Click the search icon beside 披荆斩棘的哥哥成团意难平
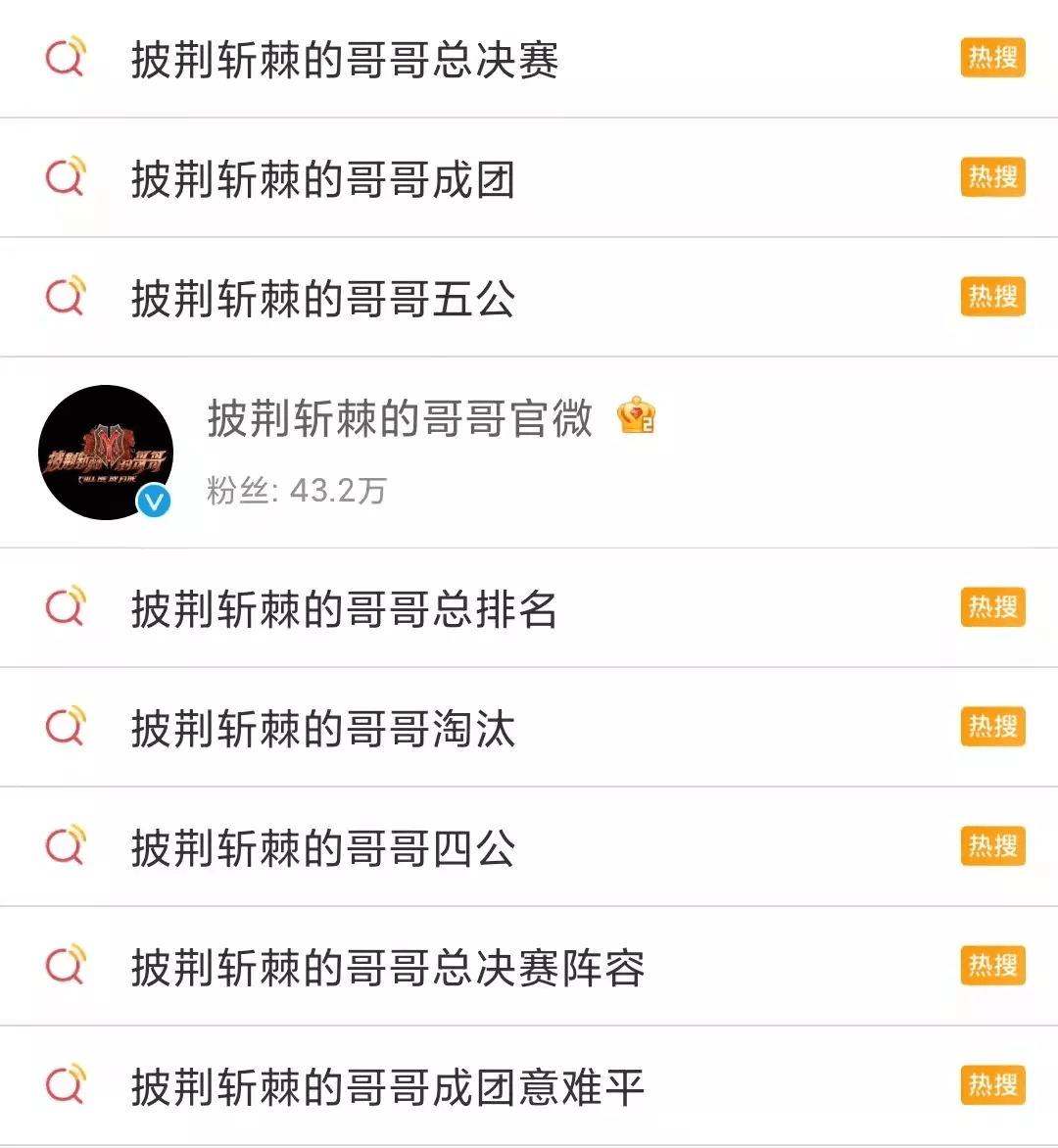Image resolution: width=1058 pixels, height=1148 pixels. click(x=65, y=1084)
